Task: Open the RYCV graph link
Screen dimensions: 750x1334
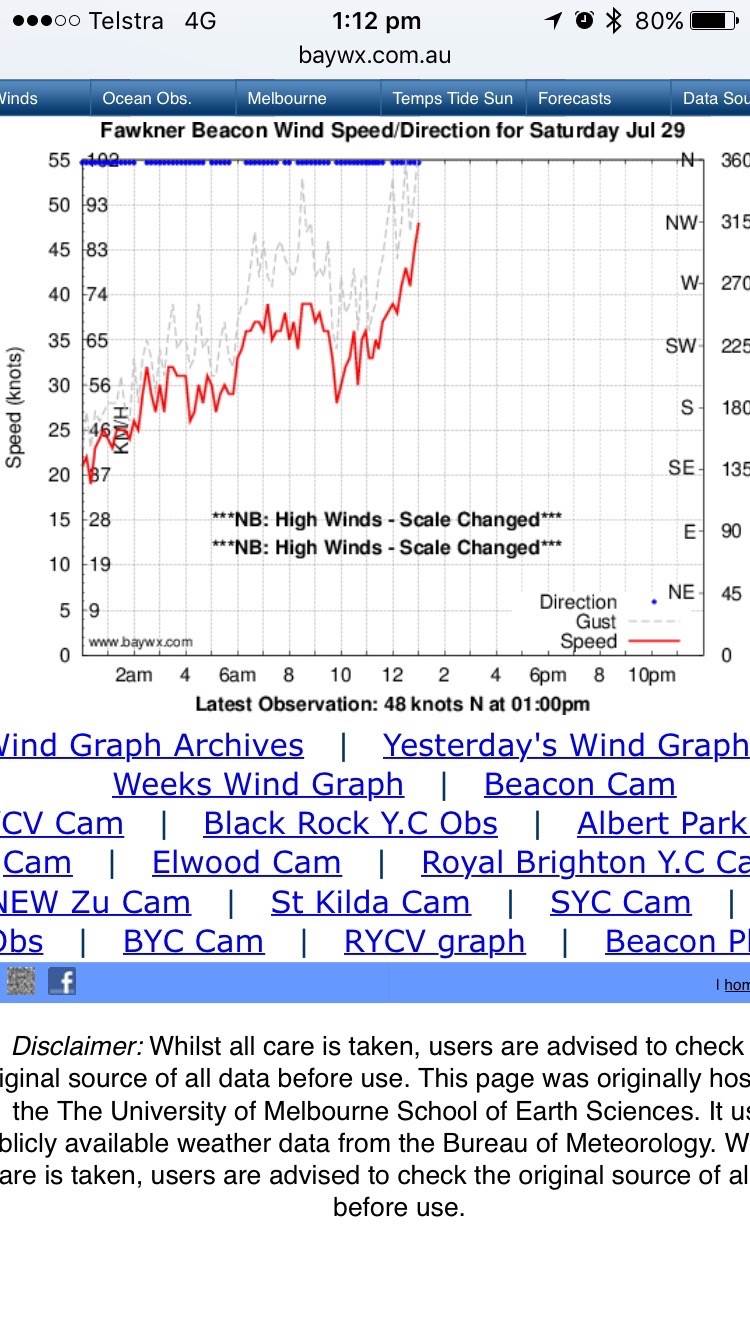Action: (434, 941)
